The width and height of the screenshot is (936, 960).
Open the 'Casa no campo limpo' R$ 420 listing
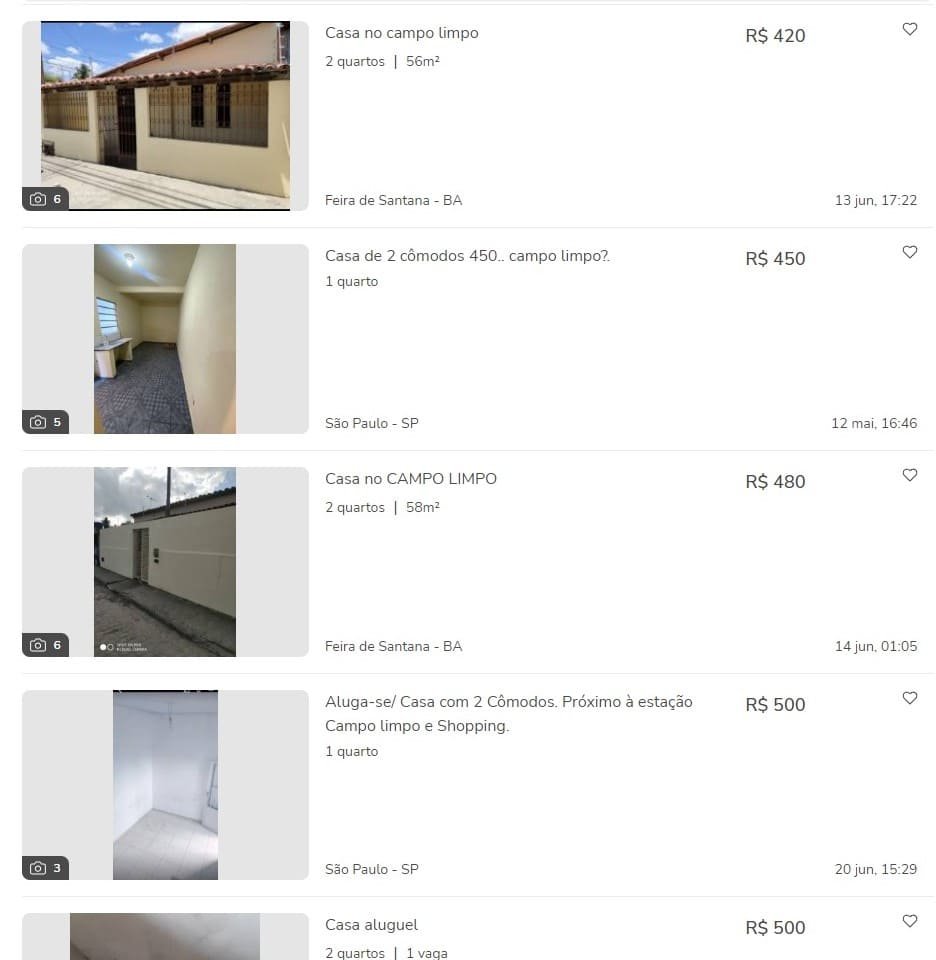pyautogui.click(x=401, y=33)
